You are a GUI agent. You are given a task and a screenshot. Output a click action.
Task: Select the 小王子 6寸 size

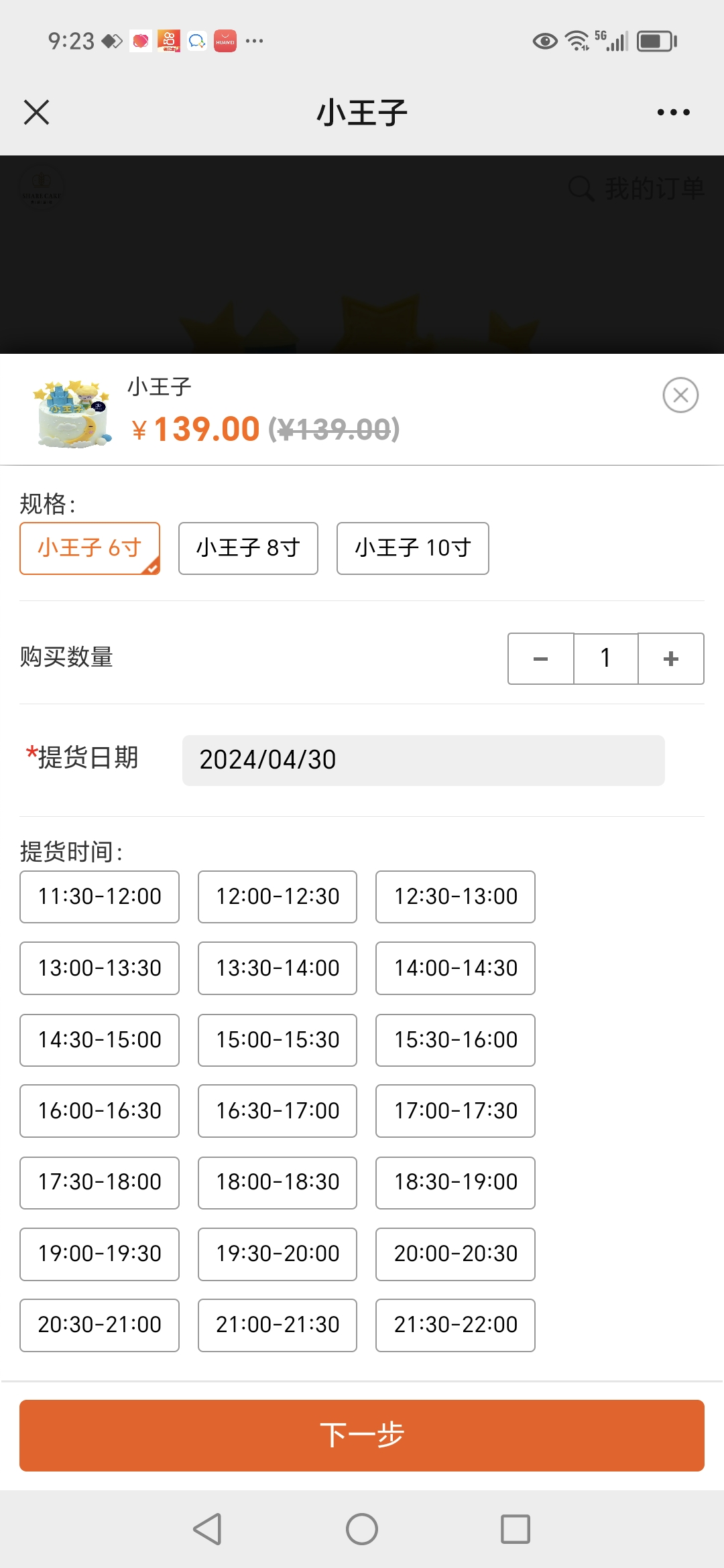[x=90, y=548]
